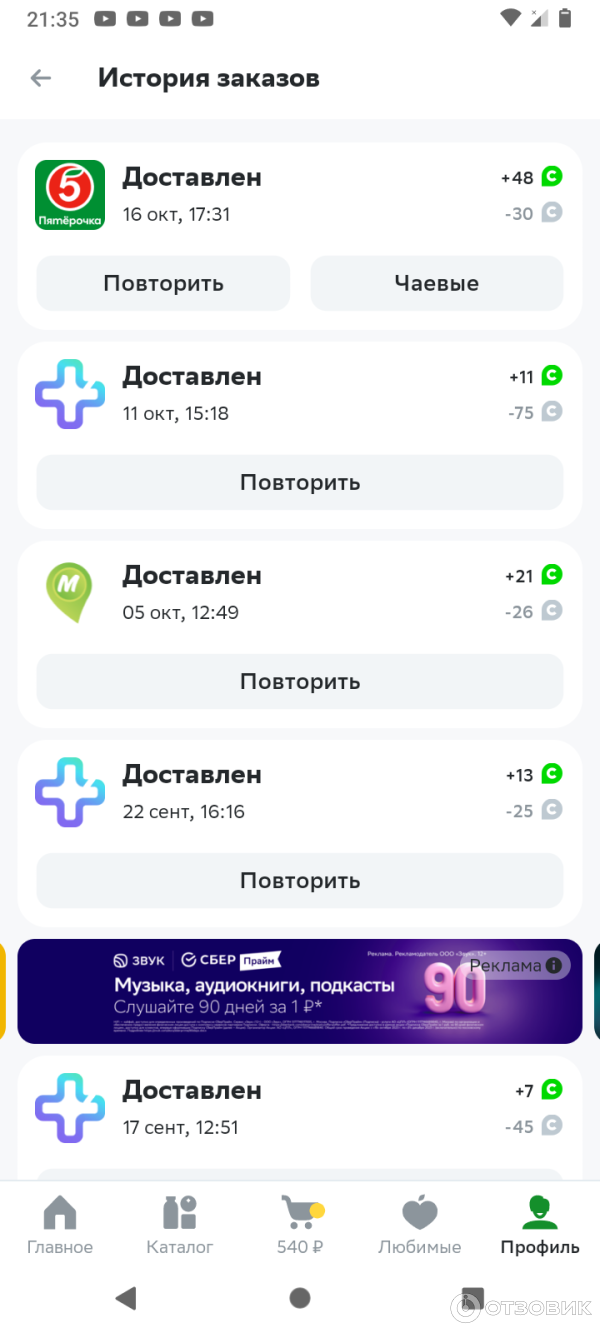Open the delivered order from 16 окт, 17:31
Image resolution: width=600 pixels, height=1333 pixels.
[300, 195]
